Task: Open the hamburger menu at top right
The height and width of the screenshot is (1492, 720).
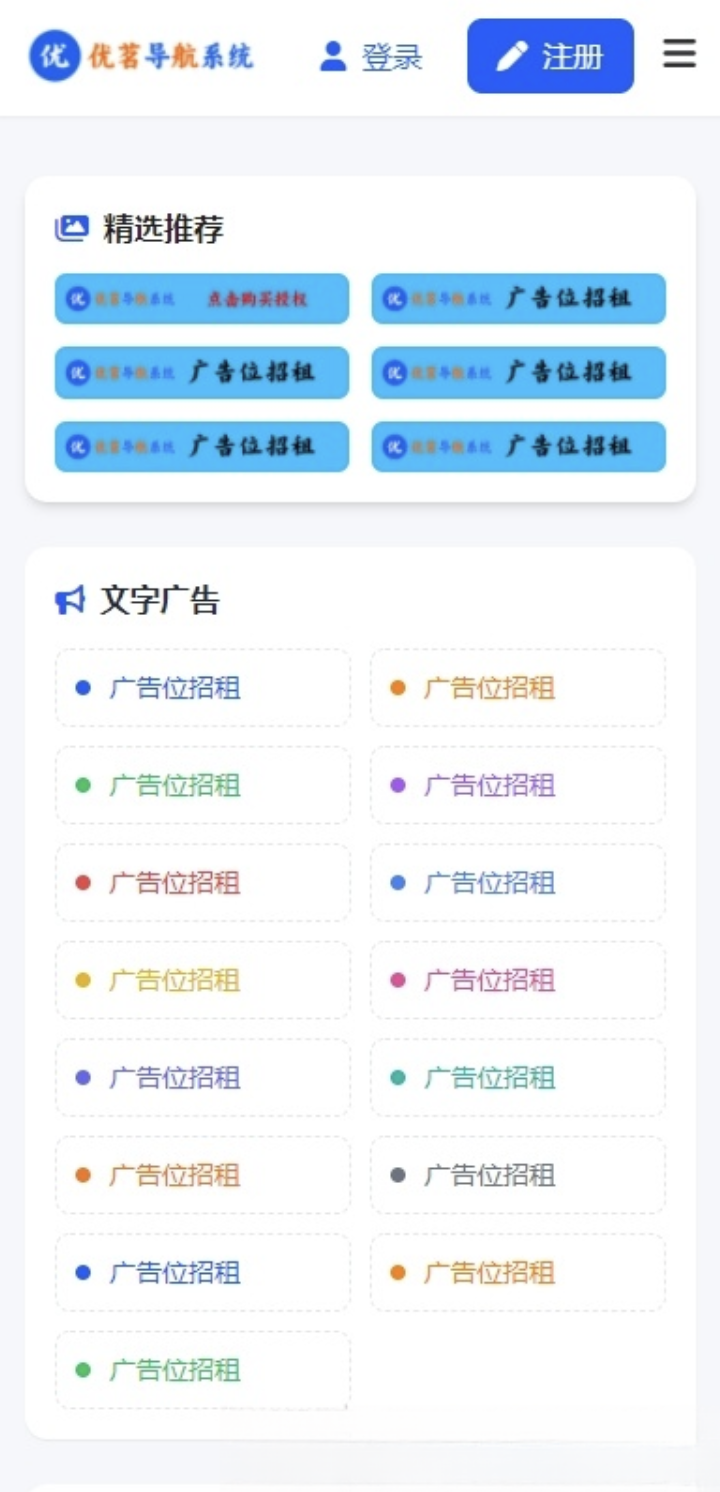Action: [x=678, y=56]
